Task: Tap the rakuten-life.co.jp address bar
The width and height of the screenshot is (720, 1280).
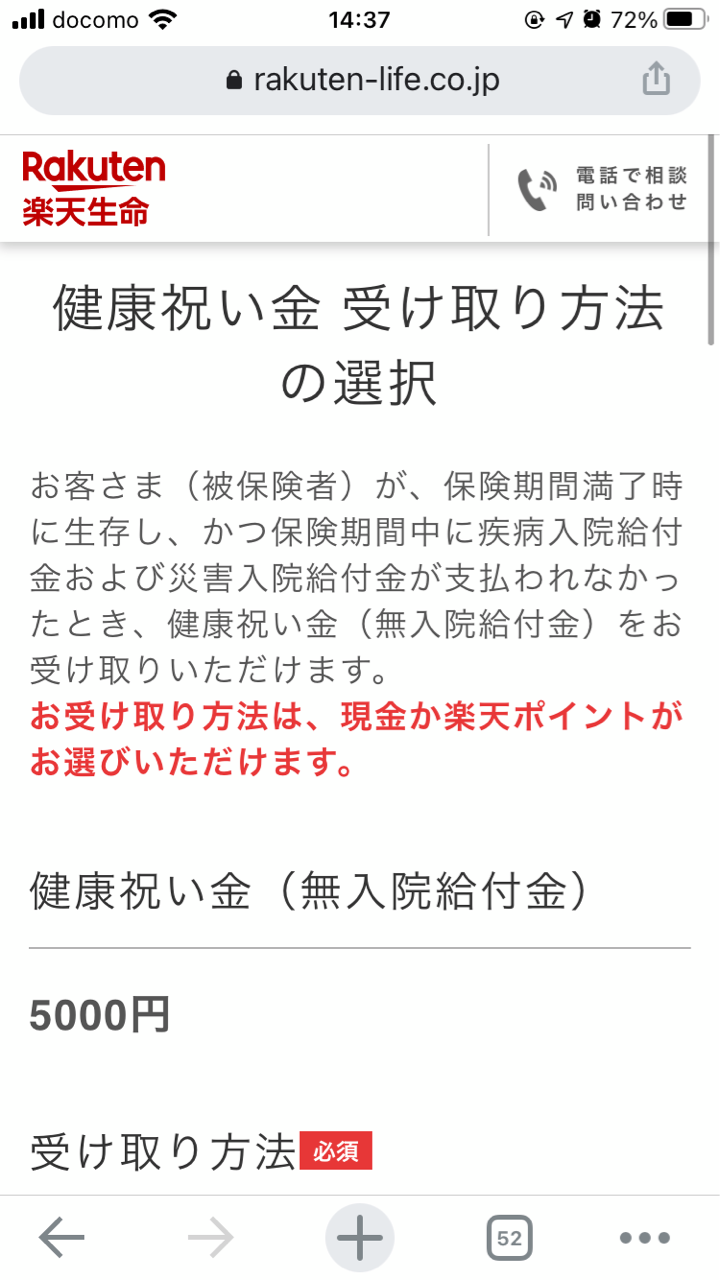Action: [x=360, y=80]
